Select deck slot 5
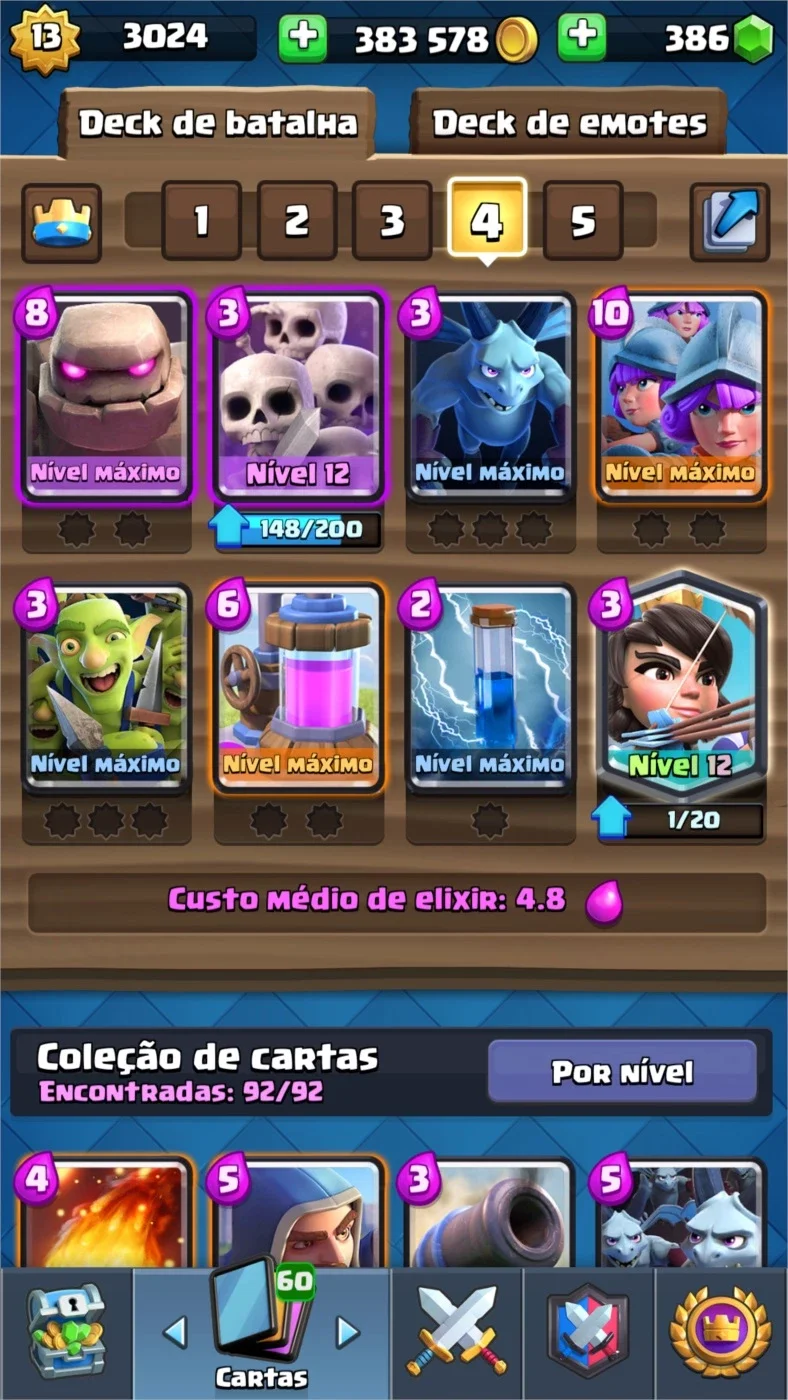This screenshot has height=1400, width=788. (x=583, y=220)
